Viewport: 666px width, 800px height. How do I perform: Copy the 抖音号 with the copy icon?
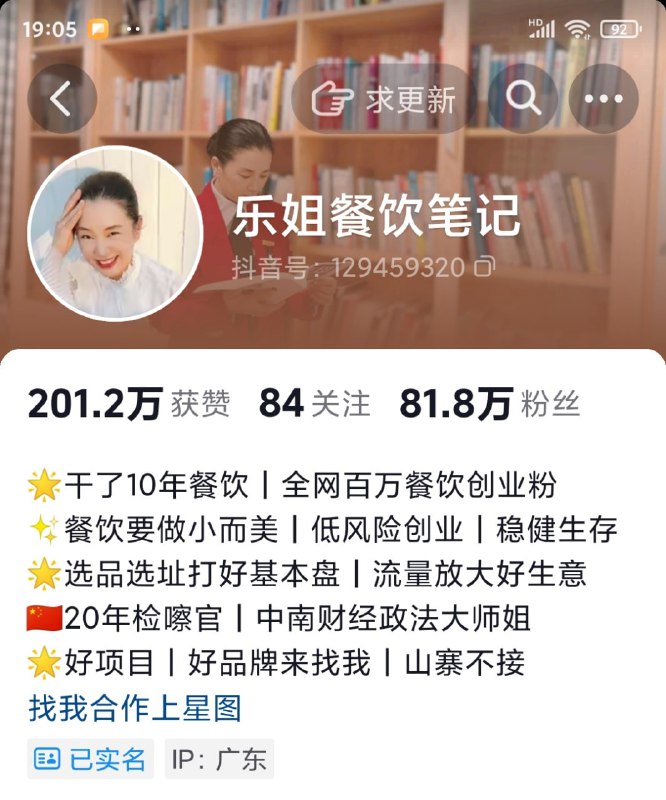pos(485,267)
